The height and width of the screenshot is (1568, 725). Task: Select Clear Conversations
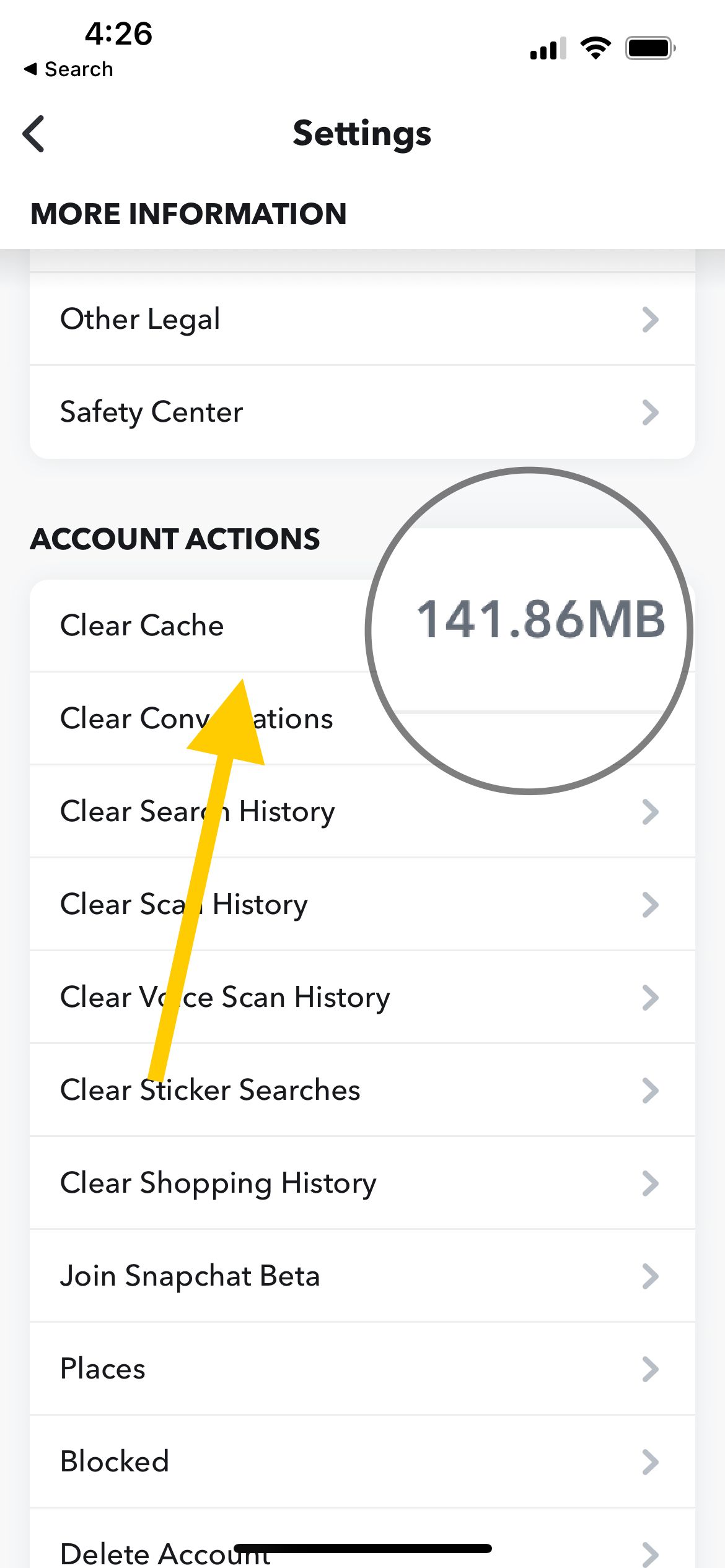(362, 718)
